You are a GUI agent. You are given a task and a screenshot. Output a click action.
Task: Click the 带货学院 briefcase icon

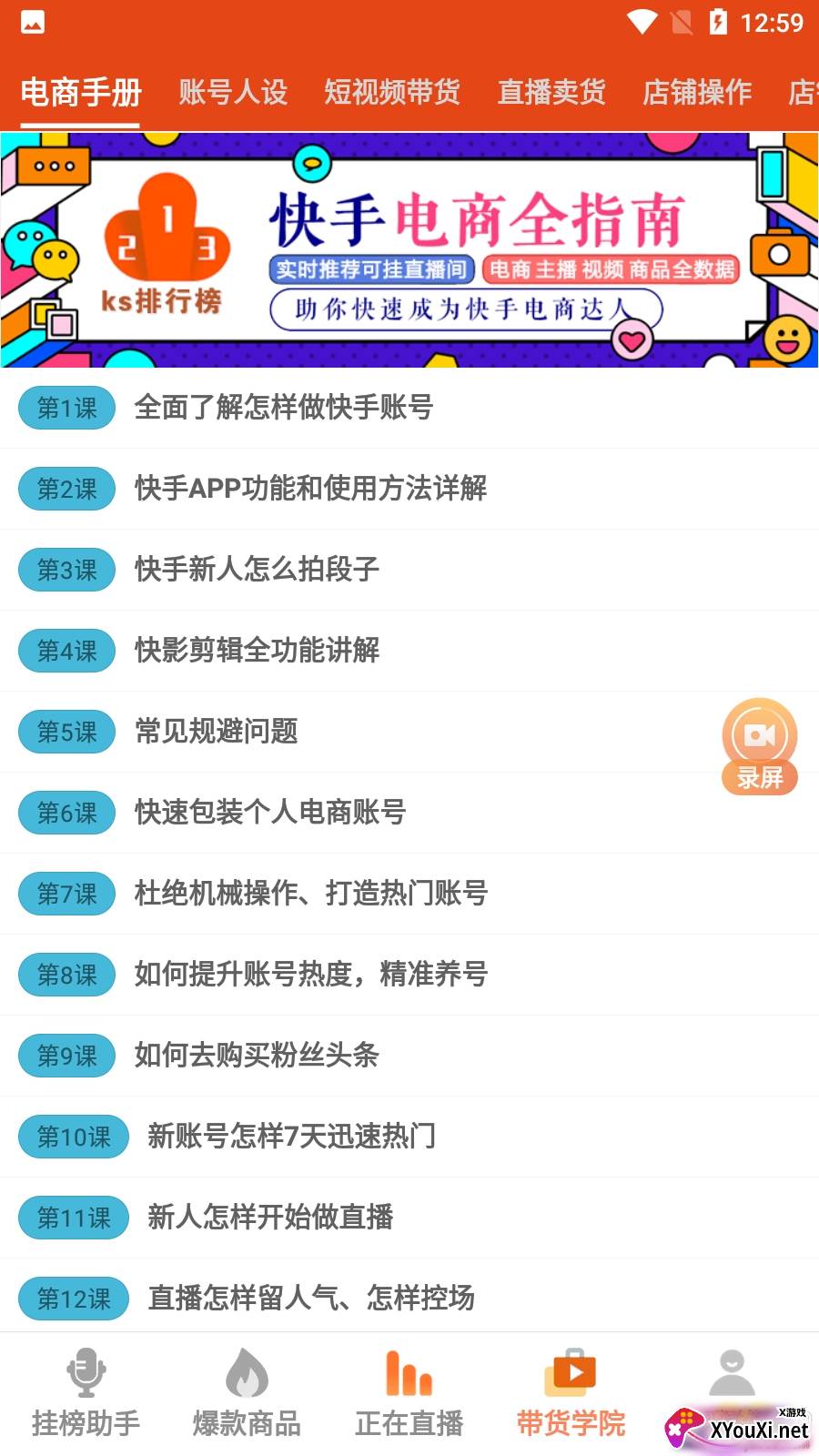click(569, 1374)
